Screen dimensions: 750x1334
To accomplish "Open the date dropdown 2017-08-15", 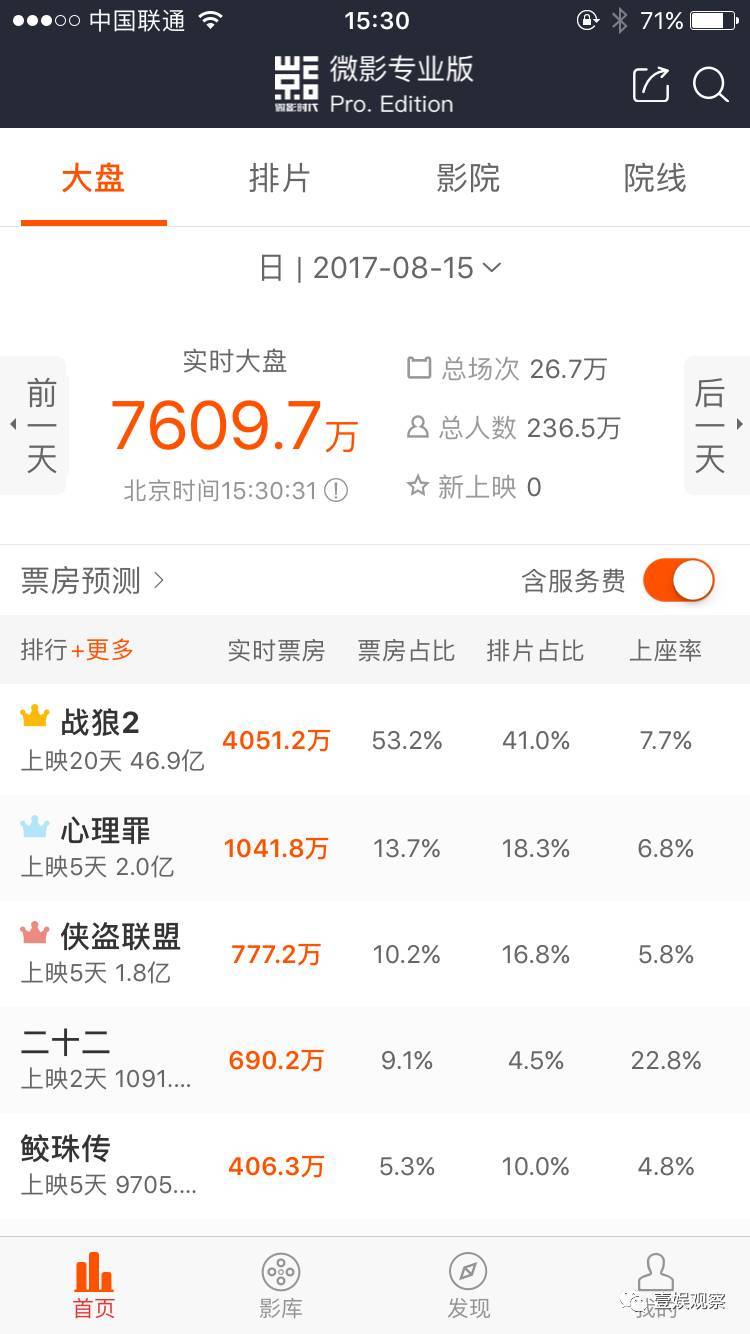I will pyautogui.click(x=381, y=268).
